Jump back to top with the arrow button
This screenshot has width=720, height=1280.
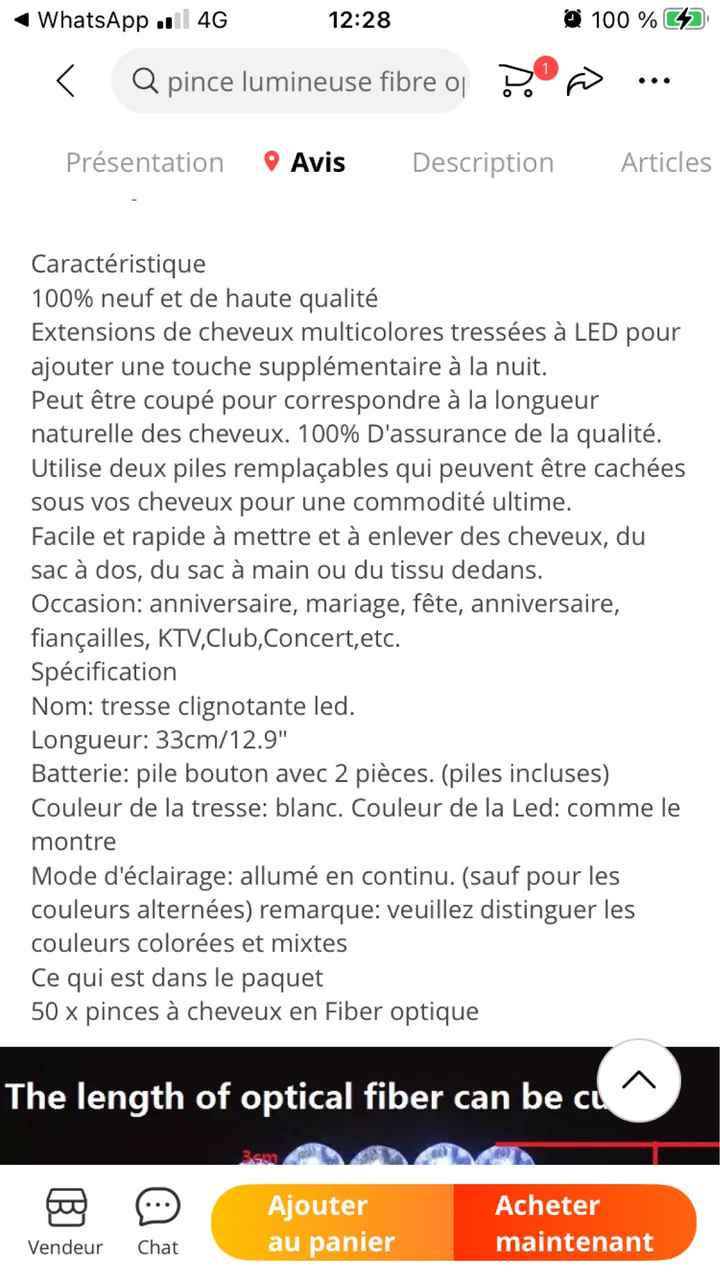pos(639,1080)
